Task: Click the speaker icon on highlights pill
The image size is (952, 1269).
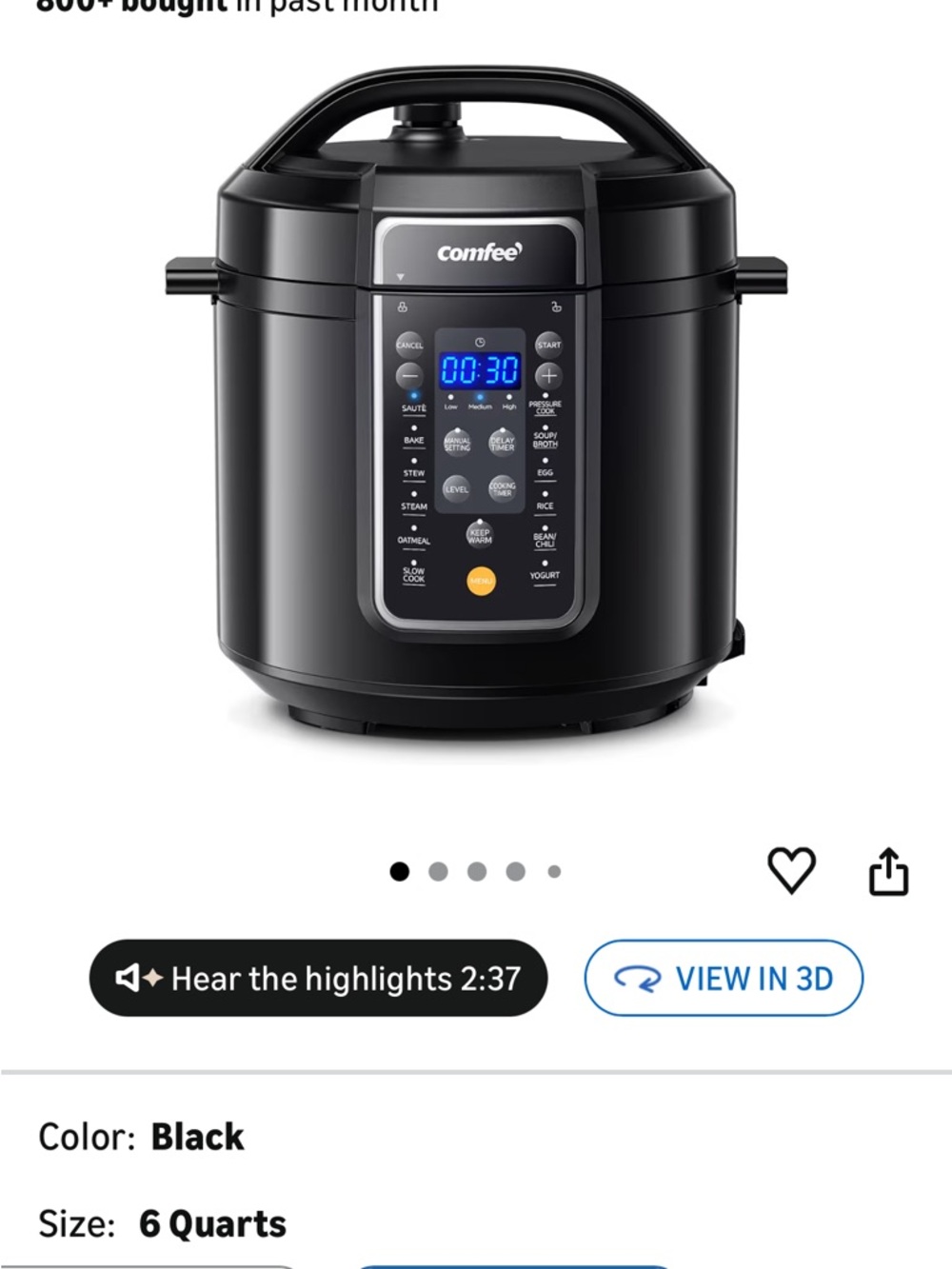Action: (x=129, y=979)
